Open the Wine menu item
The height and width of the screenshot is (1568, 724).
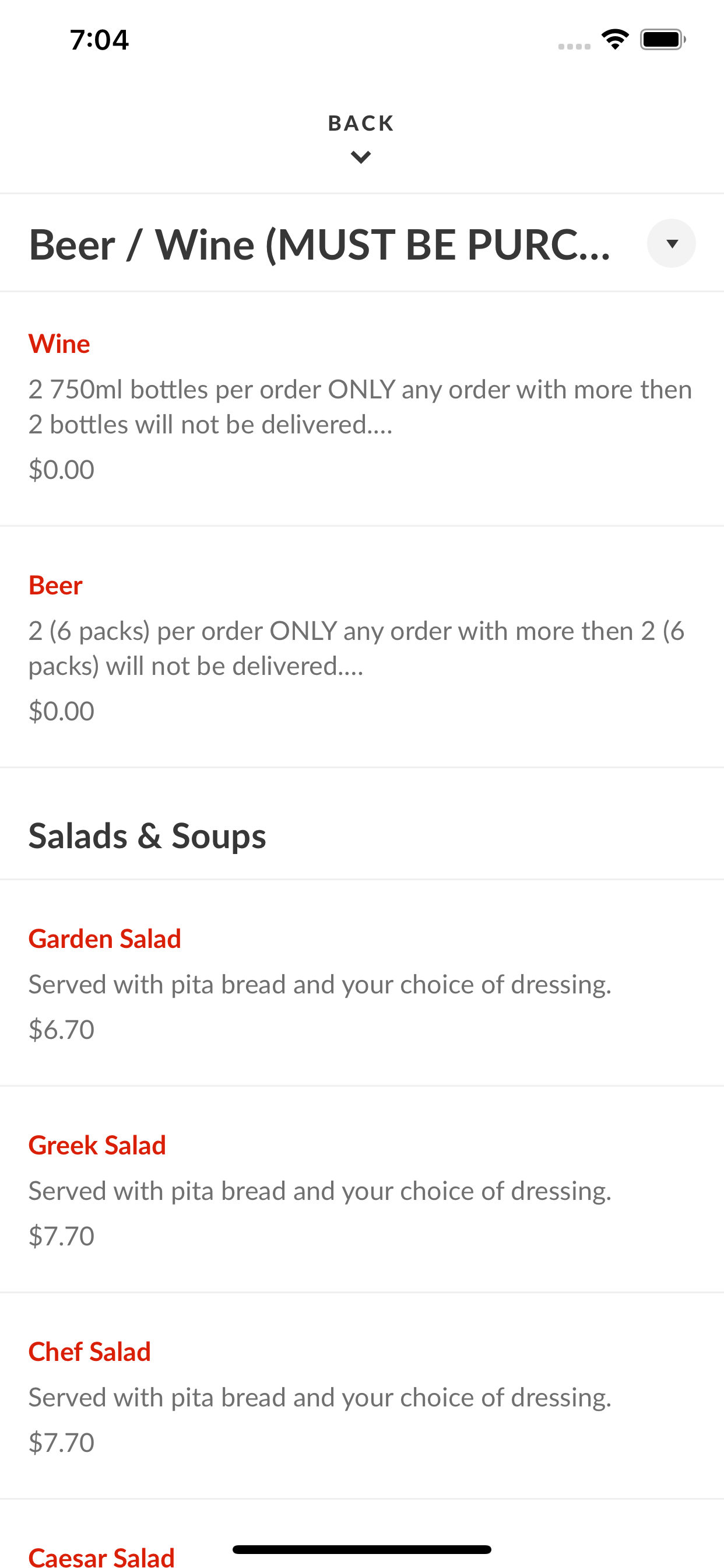tap(362, 408)
